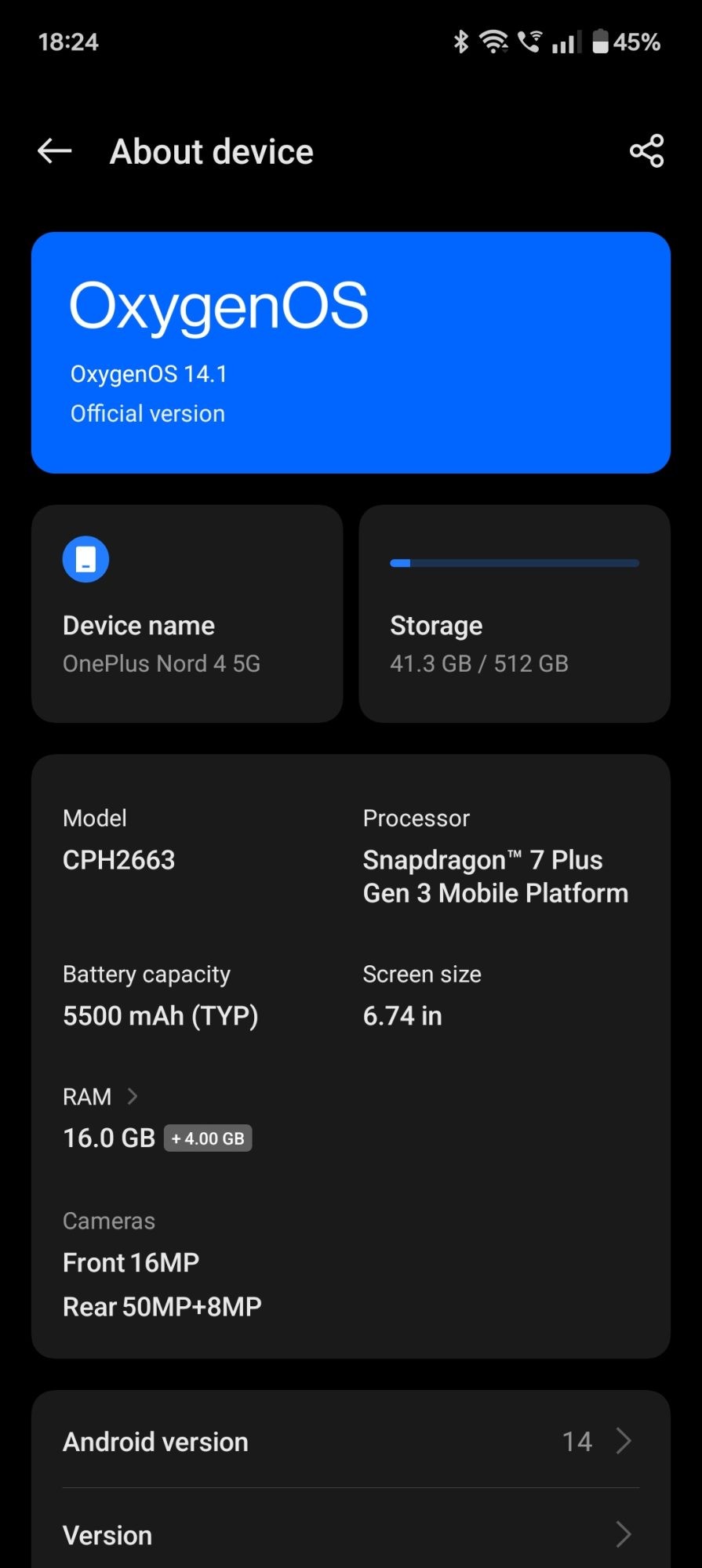The width and height of the screenshot is (702, 1568).
Task: Edit the Device name card
Action: coord(187,614)
